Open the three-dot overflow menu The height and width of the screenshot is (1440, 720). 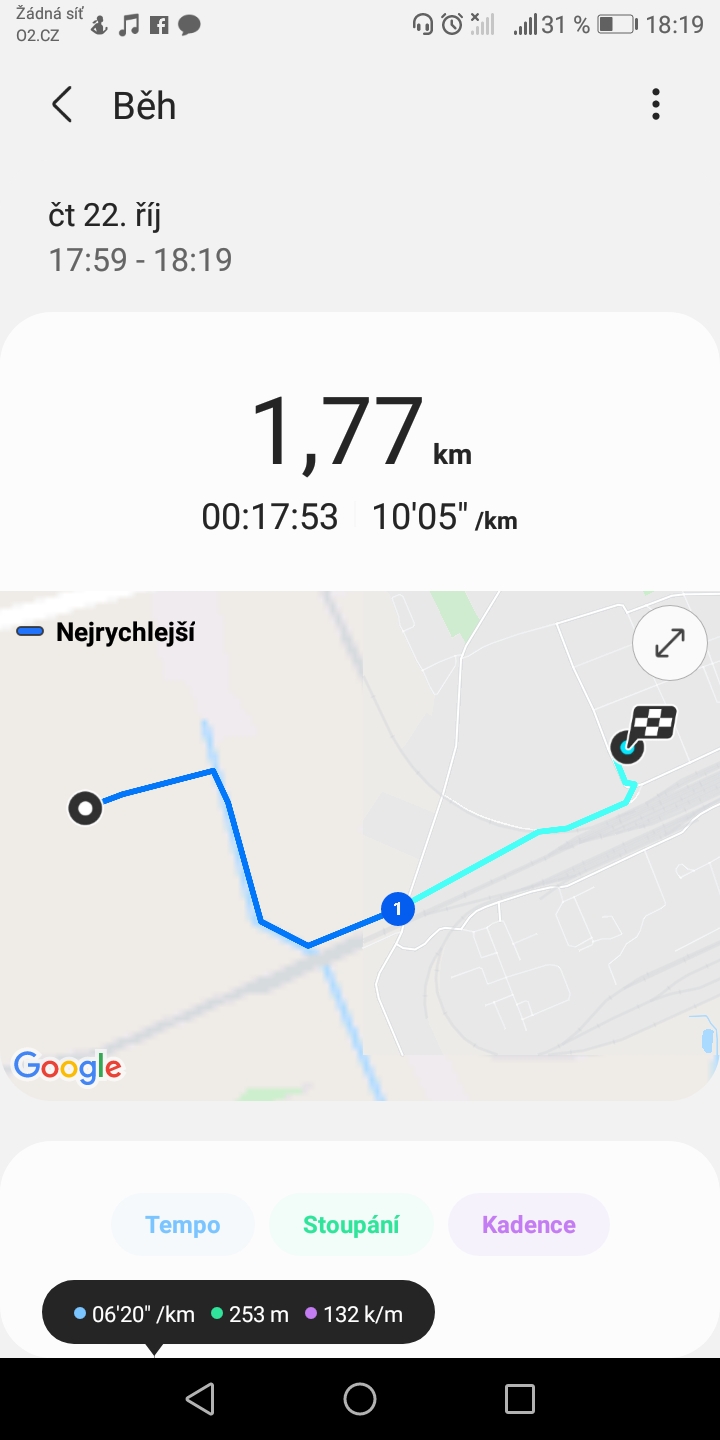656,105
